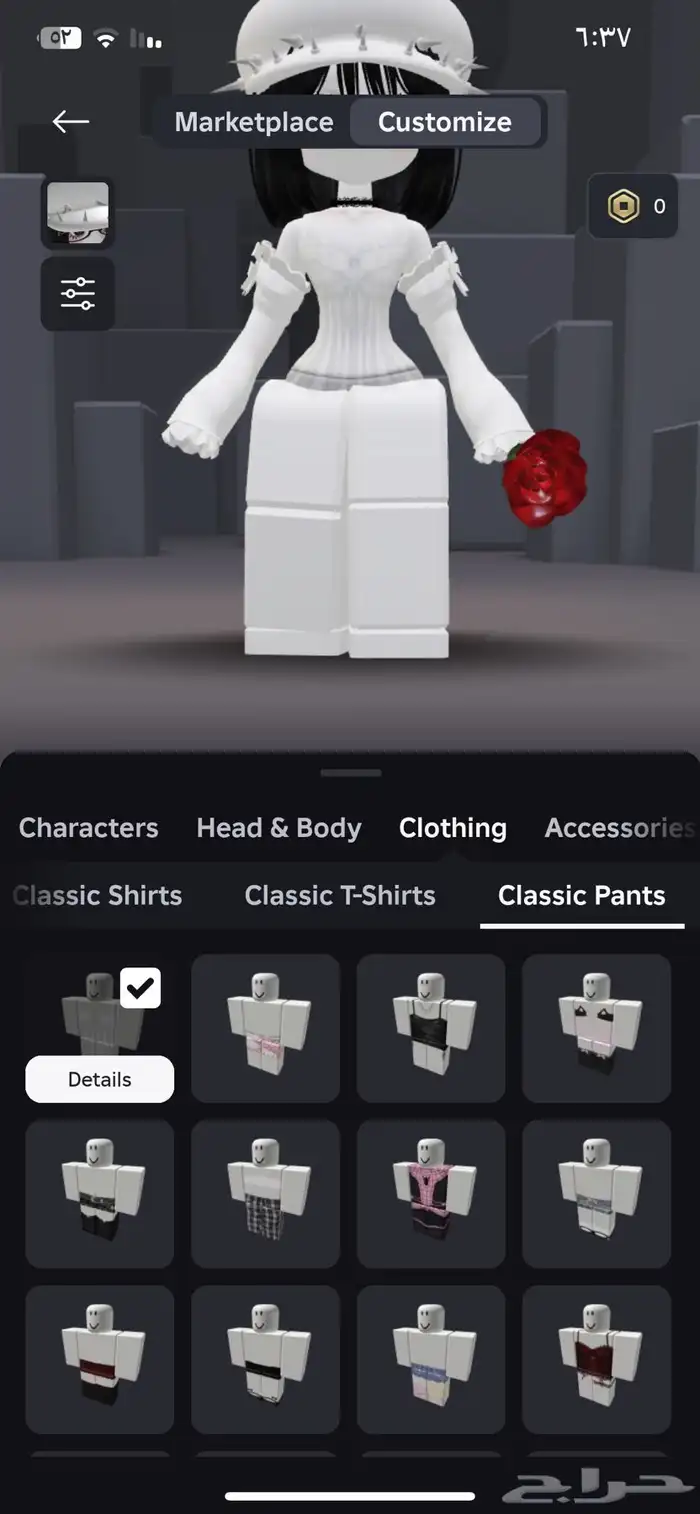Equip the pants with pink checkered top

[x=431, y=1194]
